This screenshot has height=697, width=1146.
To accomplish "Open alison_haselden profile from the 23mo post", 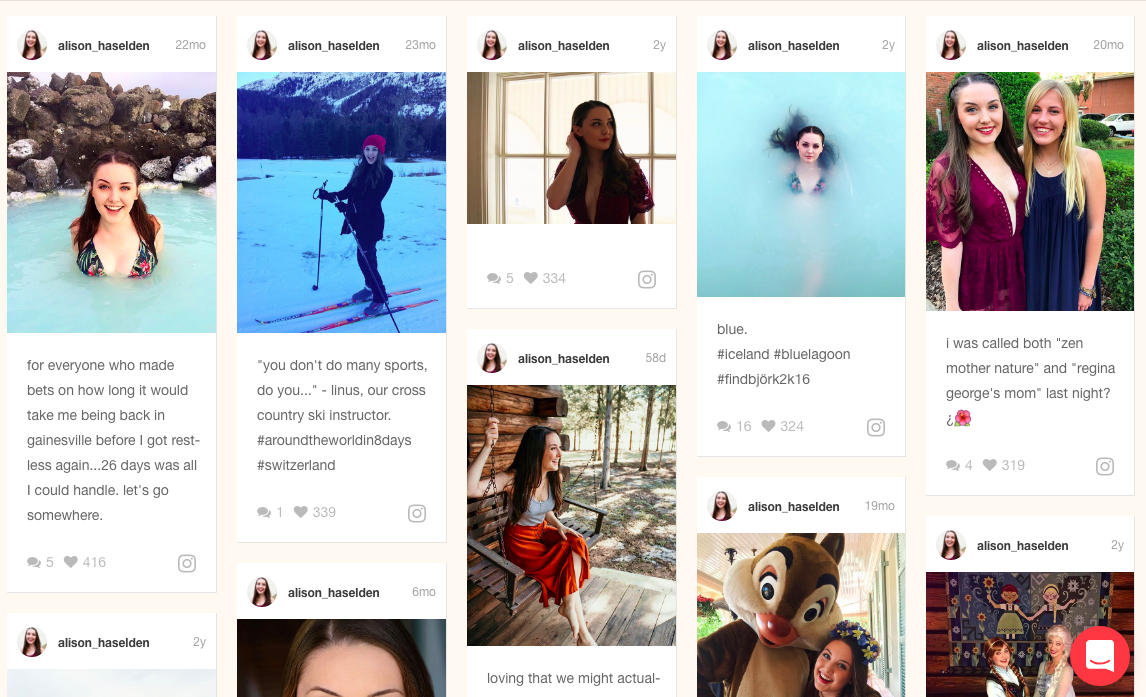I will 333,46.
